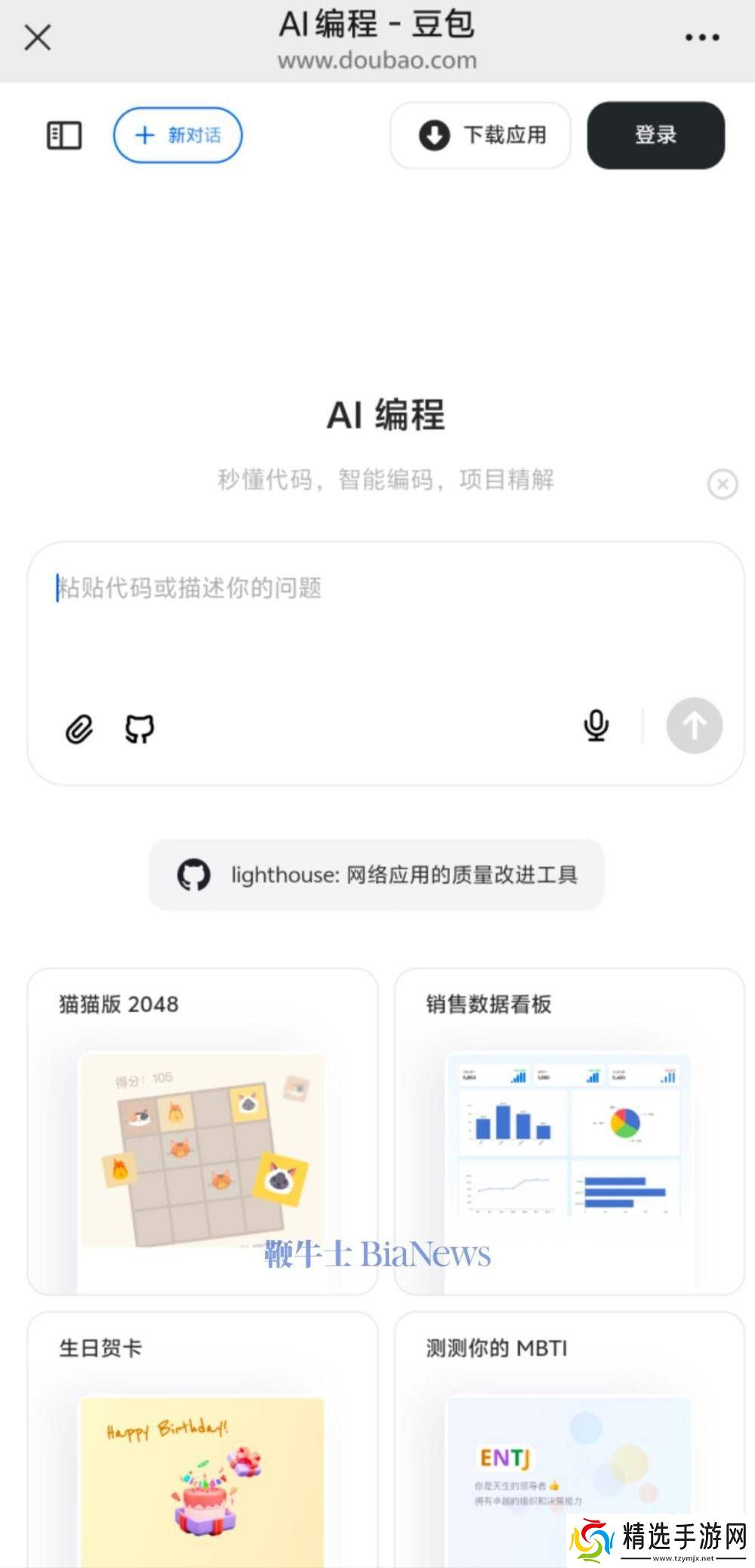Tap the 下载应用 download button
The image size is (755, 1568).
point(481,136)
